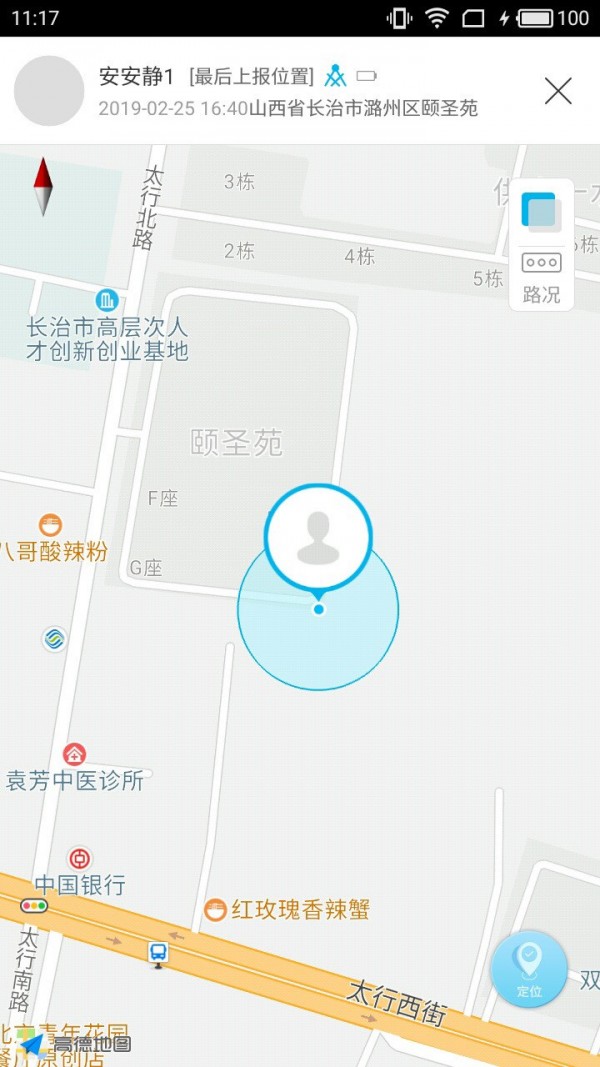Open 安安静1's profile picture
Image resolution: width=600 pixels, height=1067 pixels.
pos(49,91)
